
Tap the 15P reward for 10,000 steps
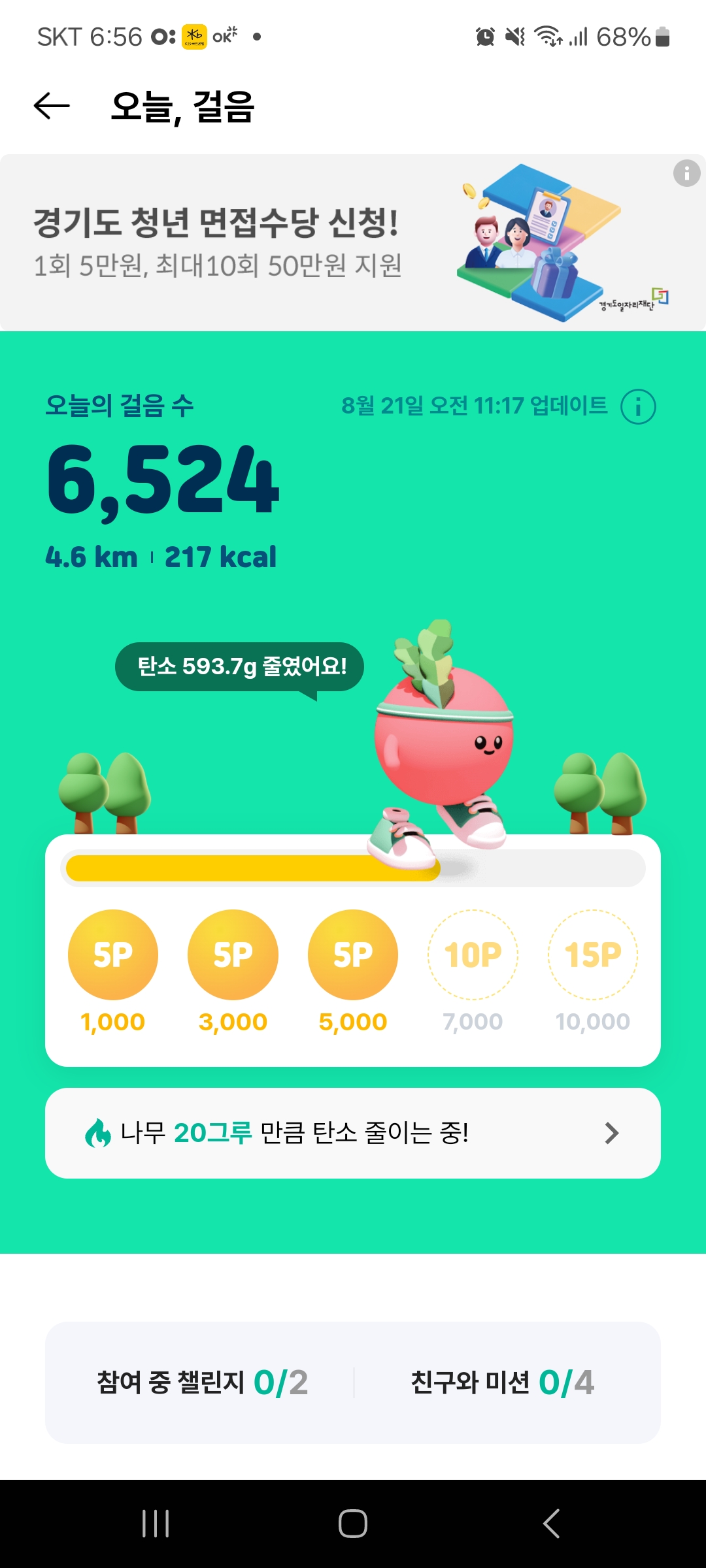[592, 955]
